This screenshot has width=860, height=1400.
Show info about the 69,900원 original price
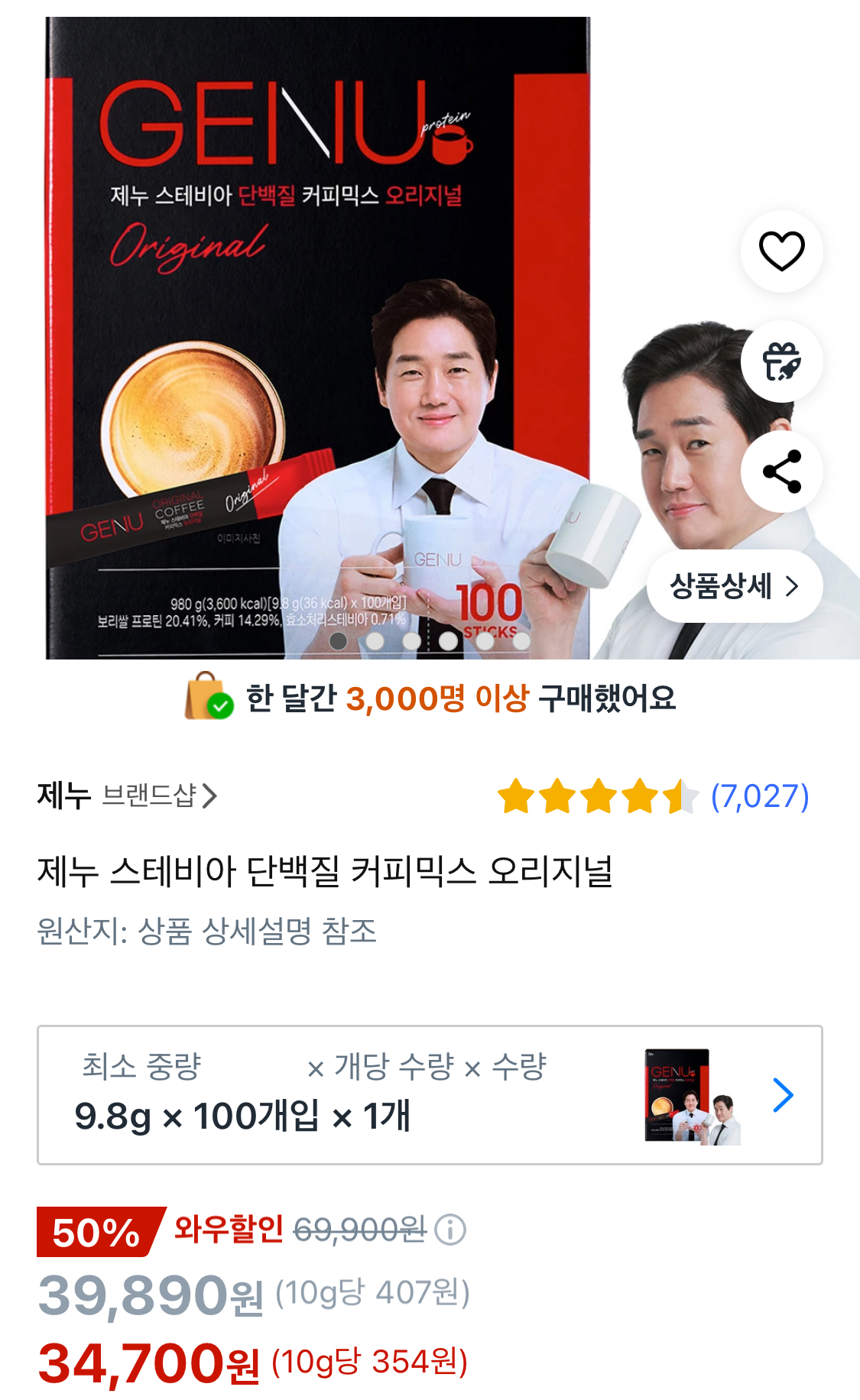click(x=450, y=1230)
